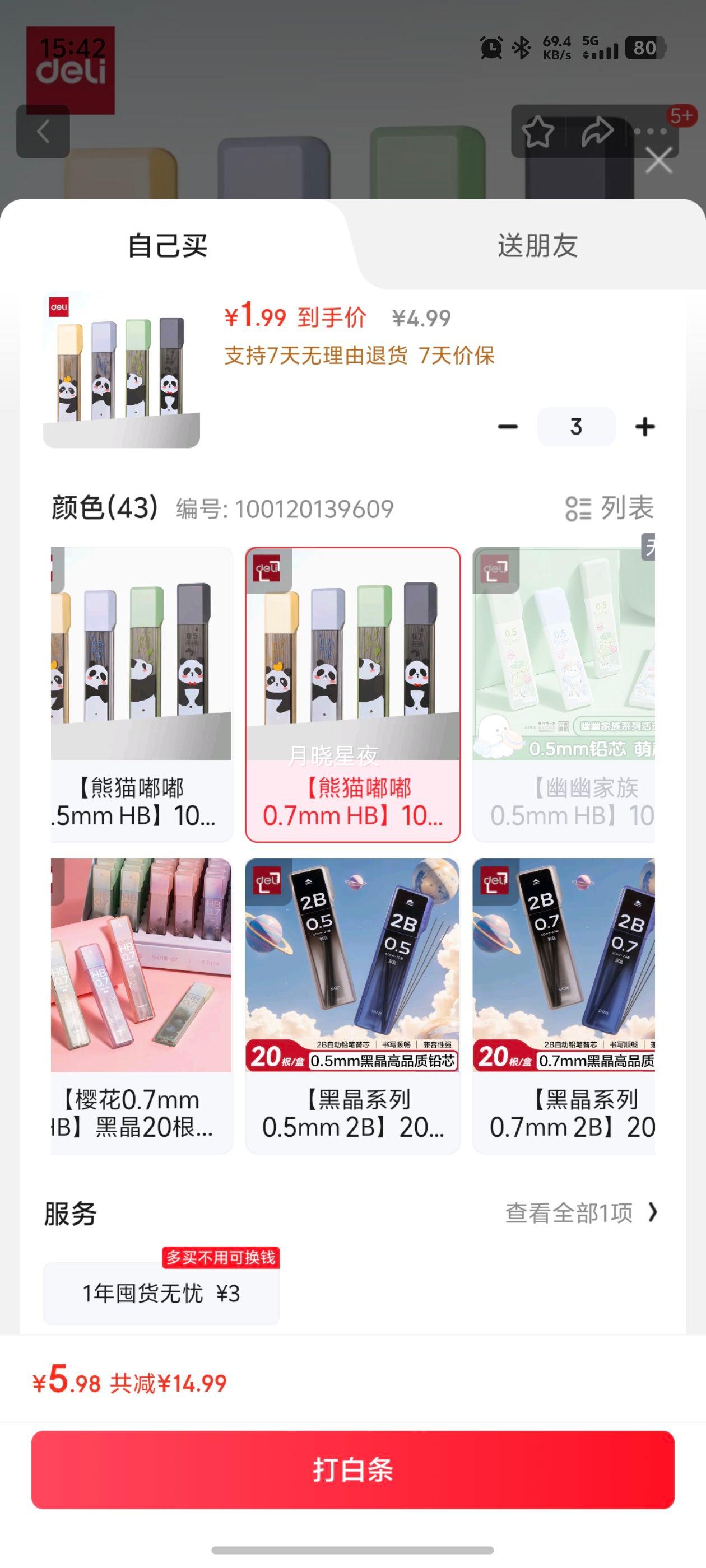706x1568 pixels.
Task: Tap the back arrow at top left
Action: [43, 133]
